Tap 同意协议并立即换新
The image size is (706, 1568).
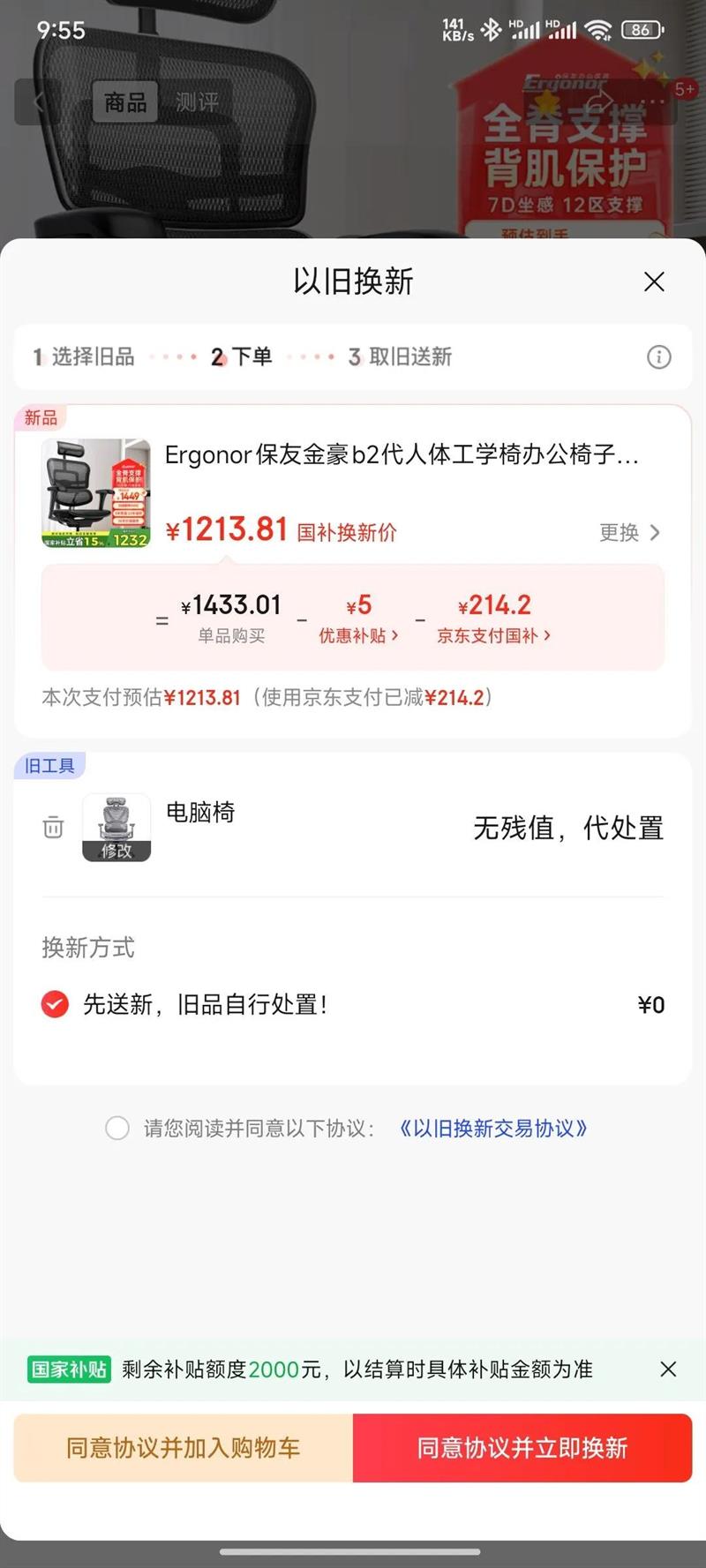pos(522,1448)
